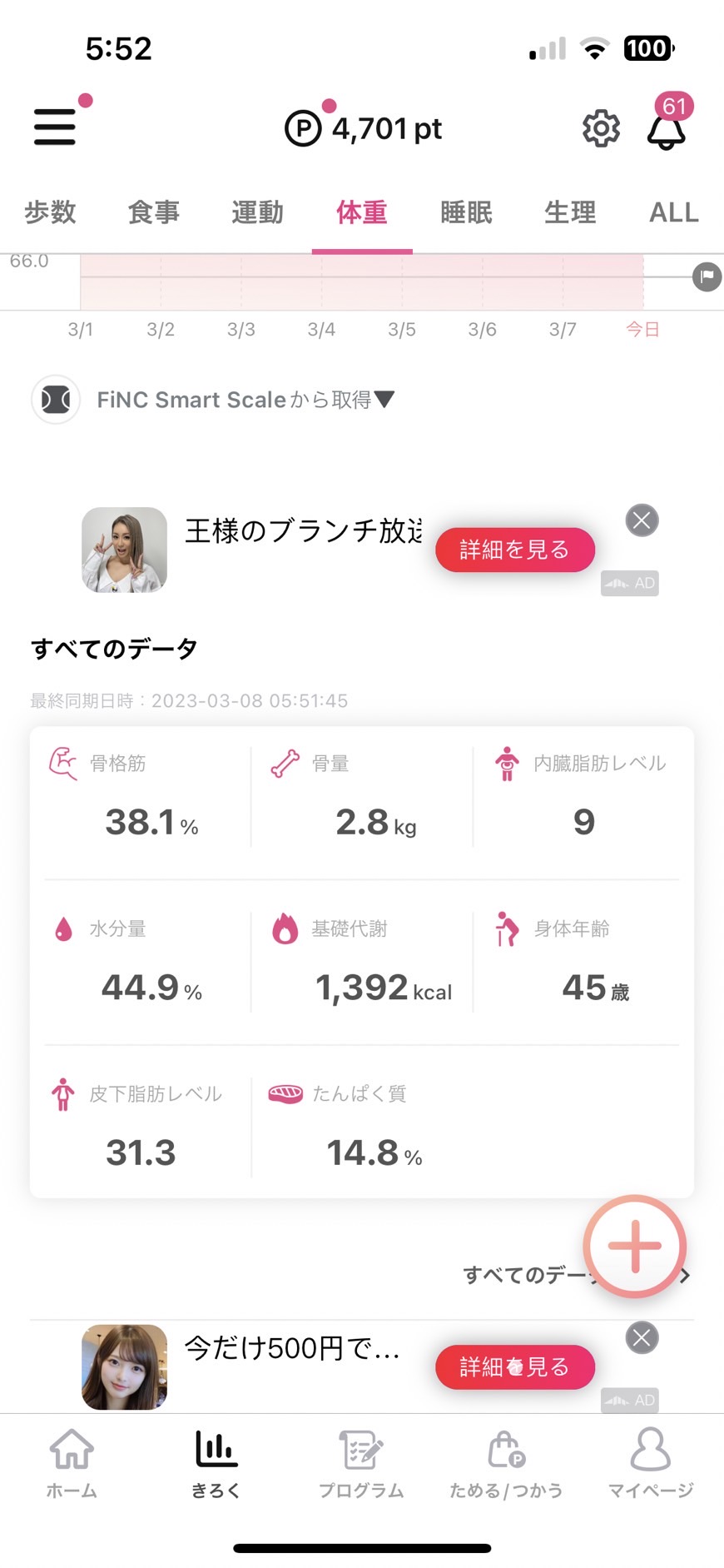The image size is (724, 1568).
Task: Switch to the 生理 tab
Action: (x=570, y=212)
